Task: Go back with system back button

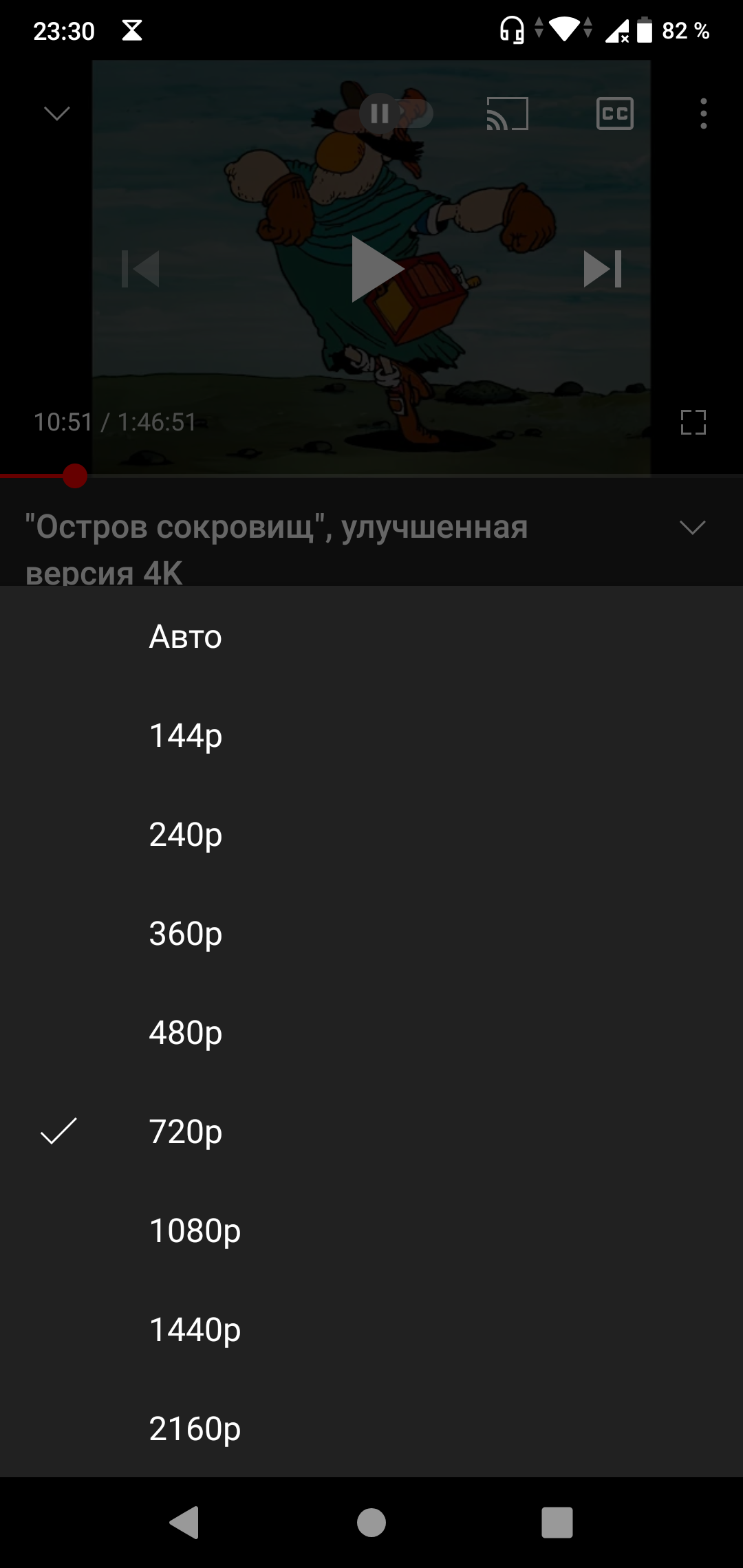Action: point(184,1522)
